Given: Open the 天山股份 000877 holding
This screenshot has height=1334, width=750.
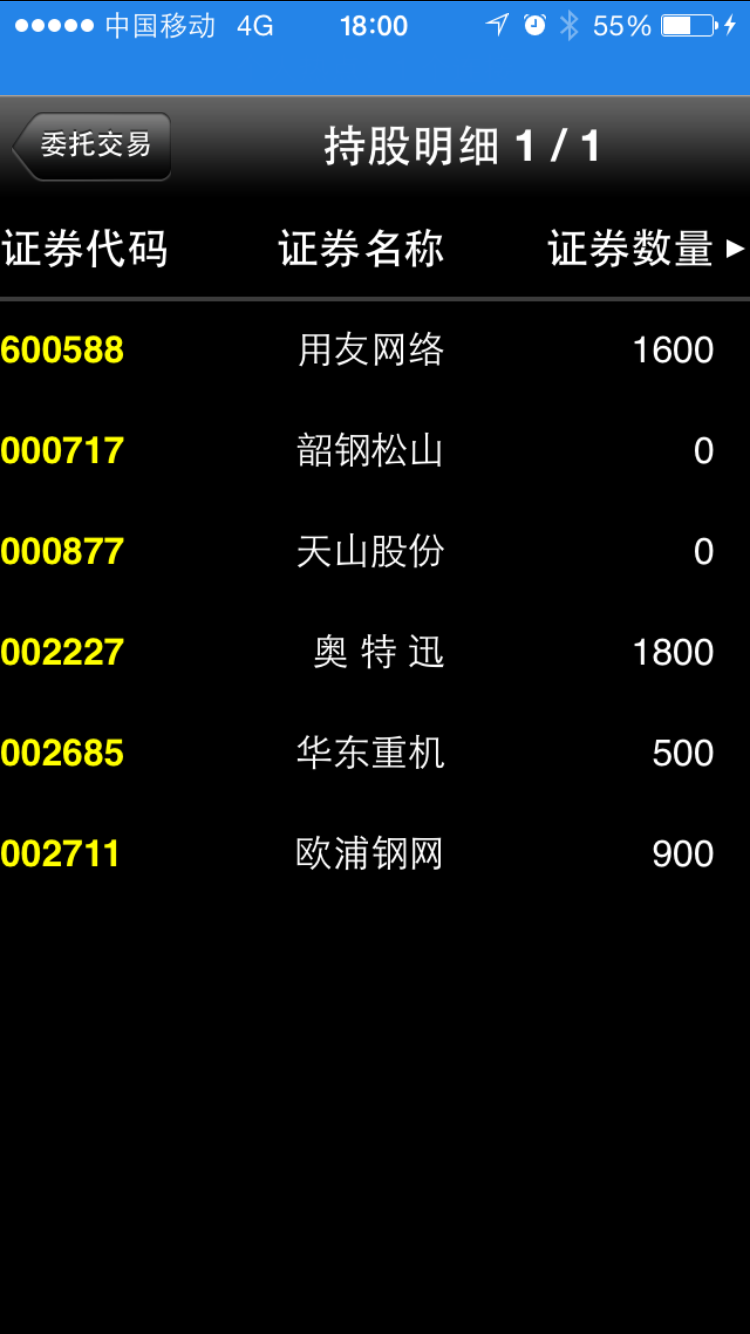Looking at the screenshot, I should (x=375, y=551).
